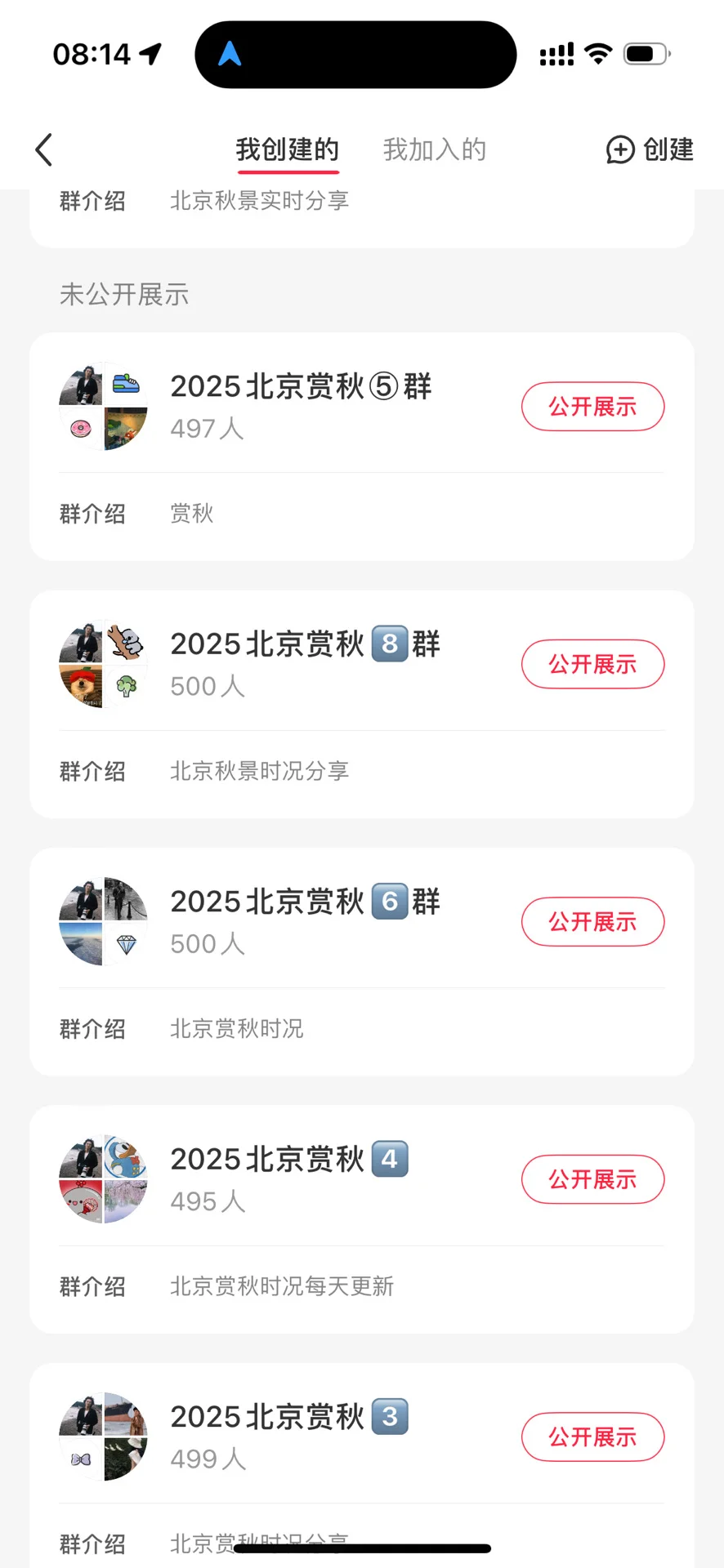Viewport: 724px width, 1568px height.
Task: Go back using the top-left arrow
Action: [44, 150]
